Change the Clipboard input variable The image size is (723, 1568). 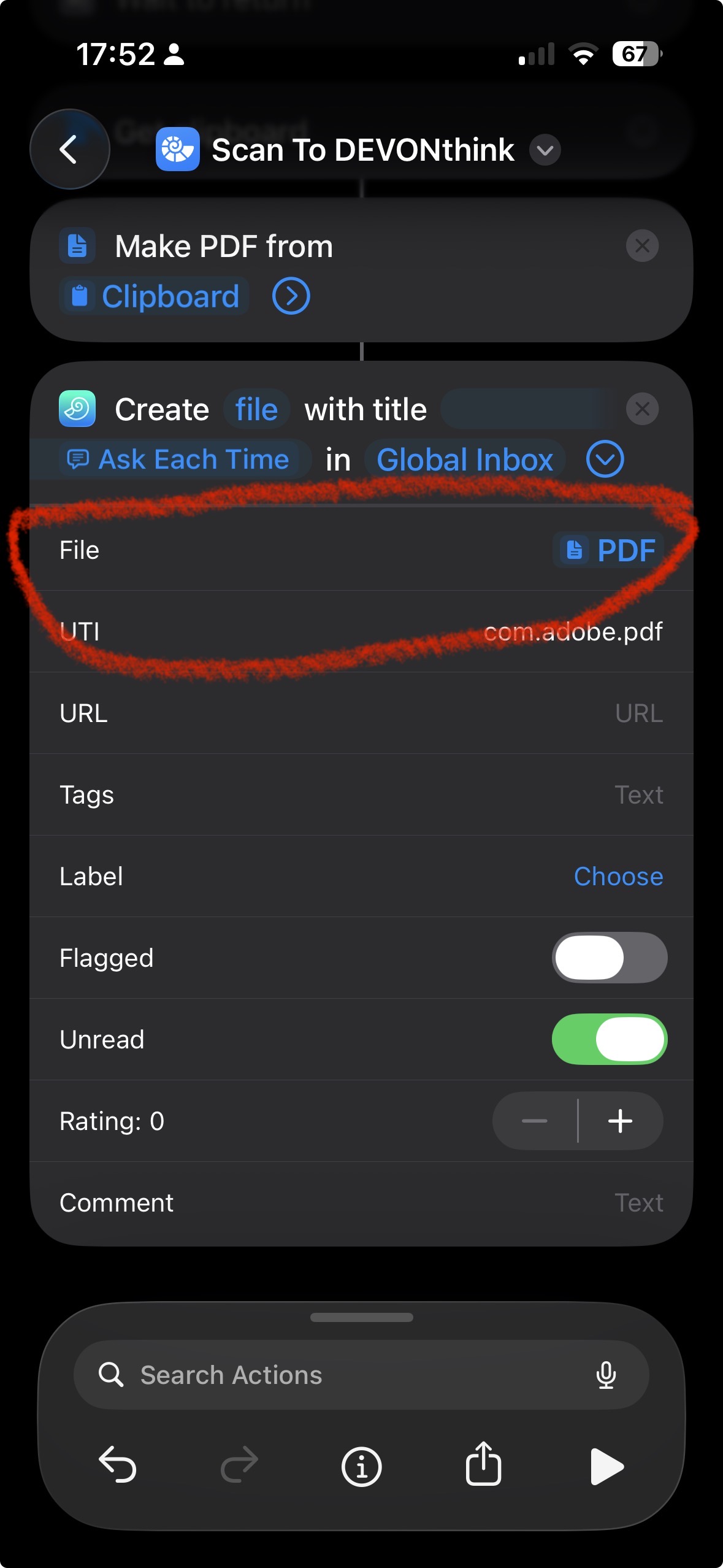155,297
